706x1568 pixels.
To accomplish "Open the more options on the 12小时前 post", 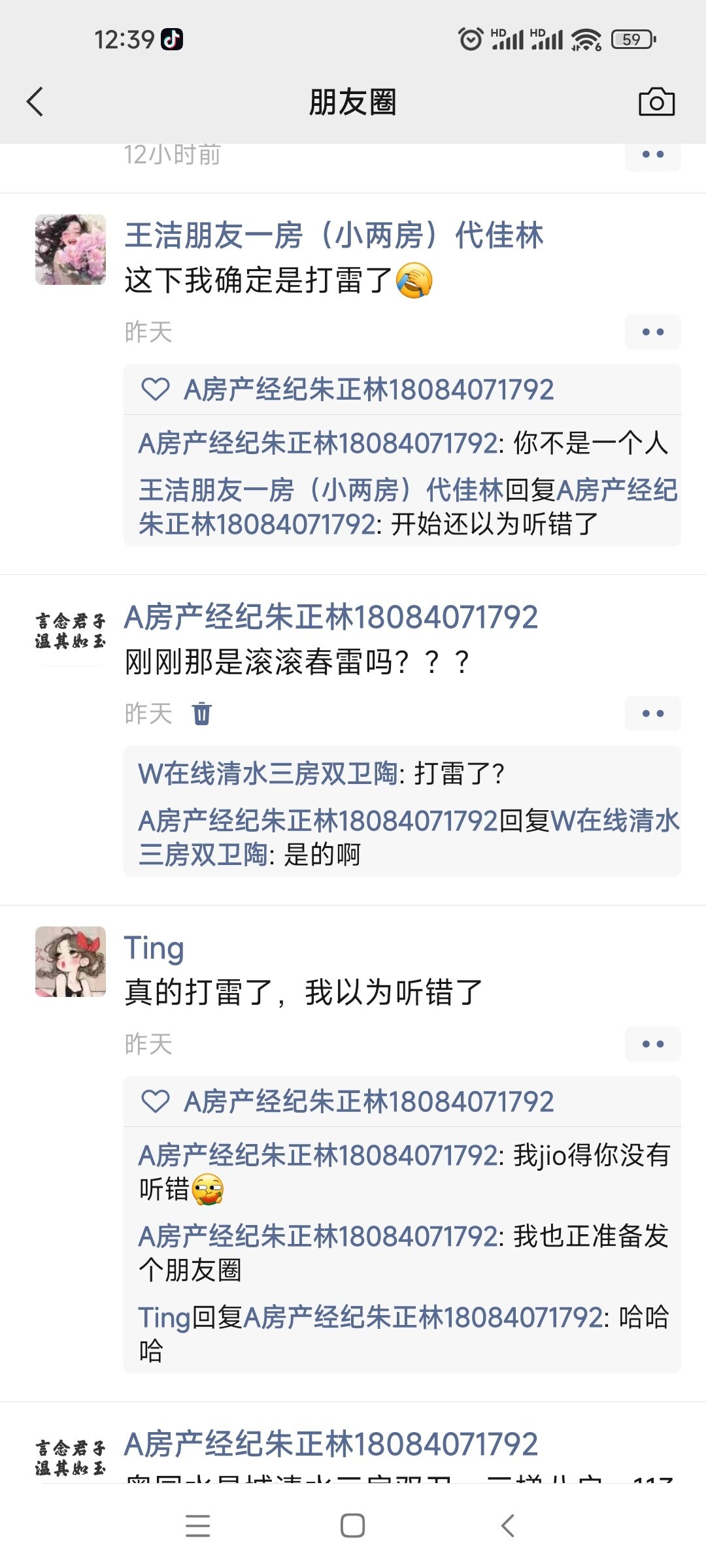I will pyautogui.click(x=652, y=155).
